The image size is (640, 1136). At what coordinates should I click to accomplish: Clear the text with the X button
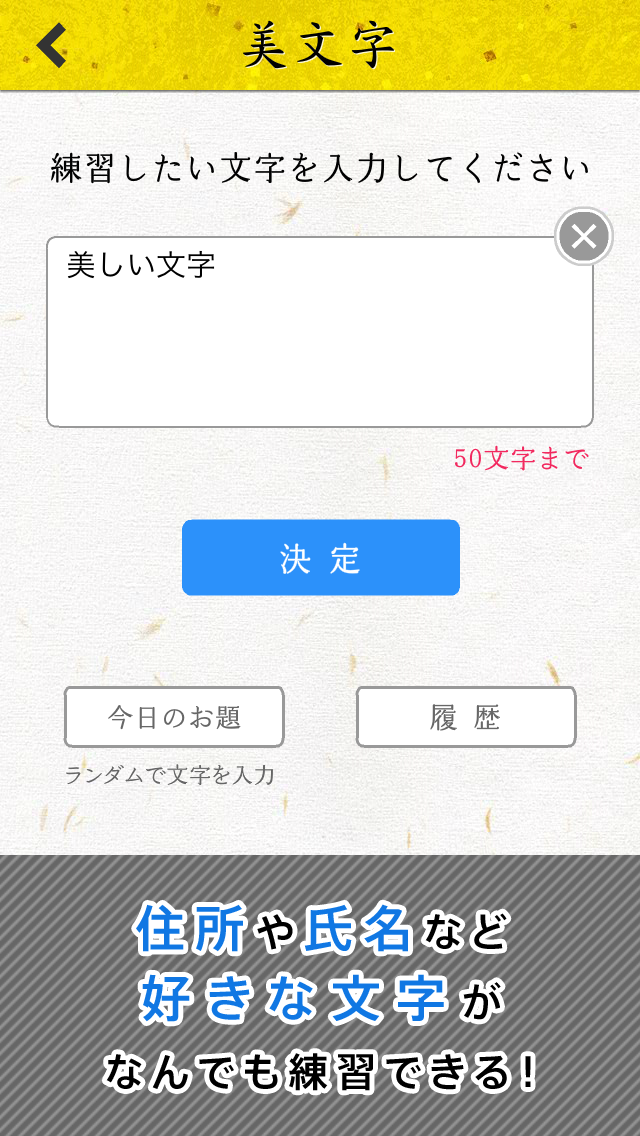click(584, 237)
